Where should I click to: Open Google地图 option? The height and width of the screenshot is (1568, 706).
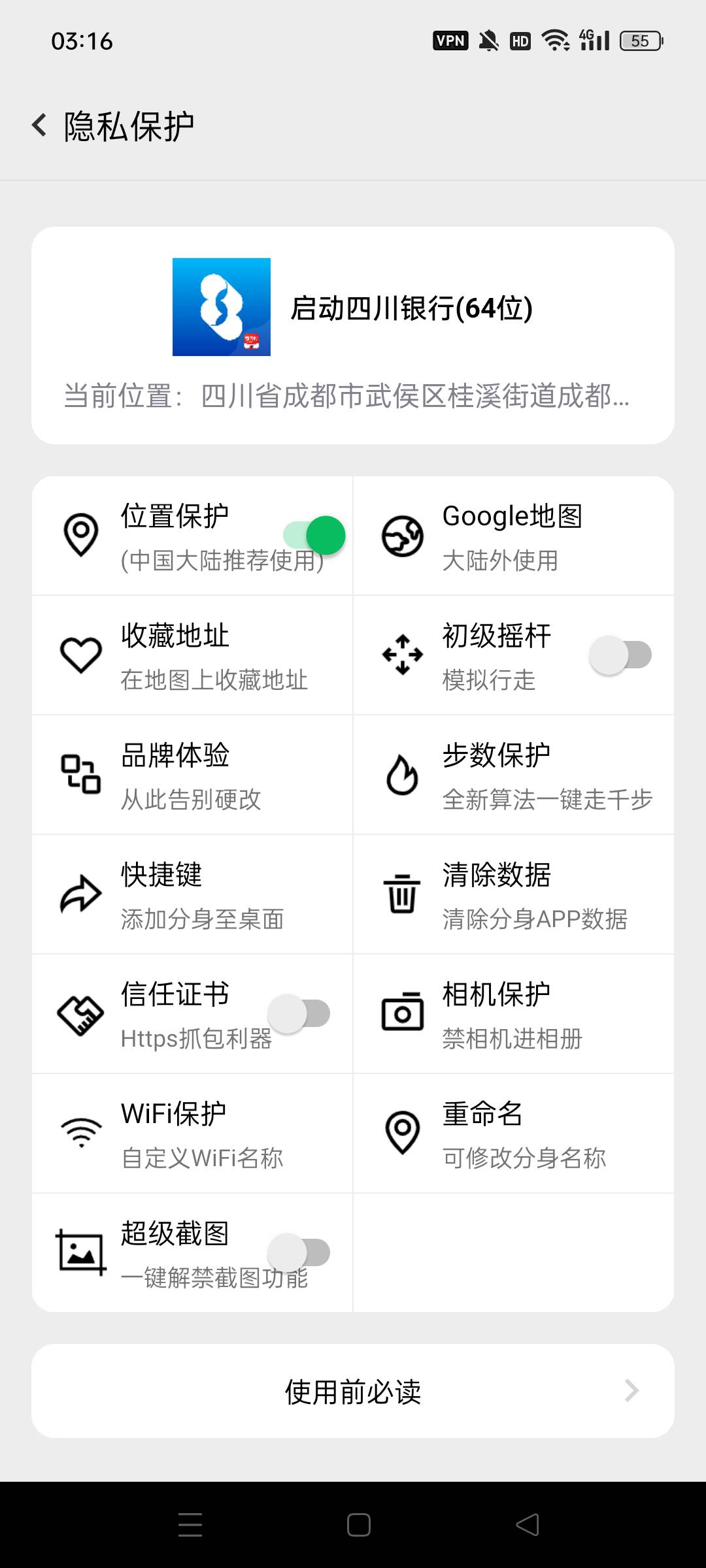[514, 536]
